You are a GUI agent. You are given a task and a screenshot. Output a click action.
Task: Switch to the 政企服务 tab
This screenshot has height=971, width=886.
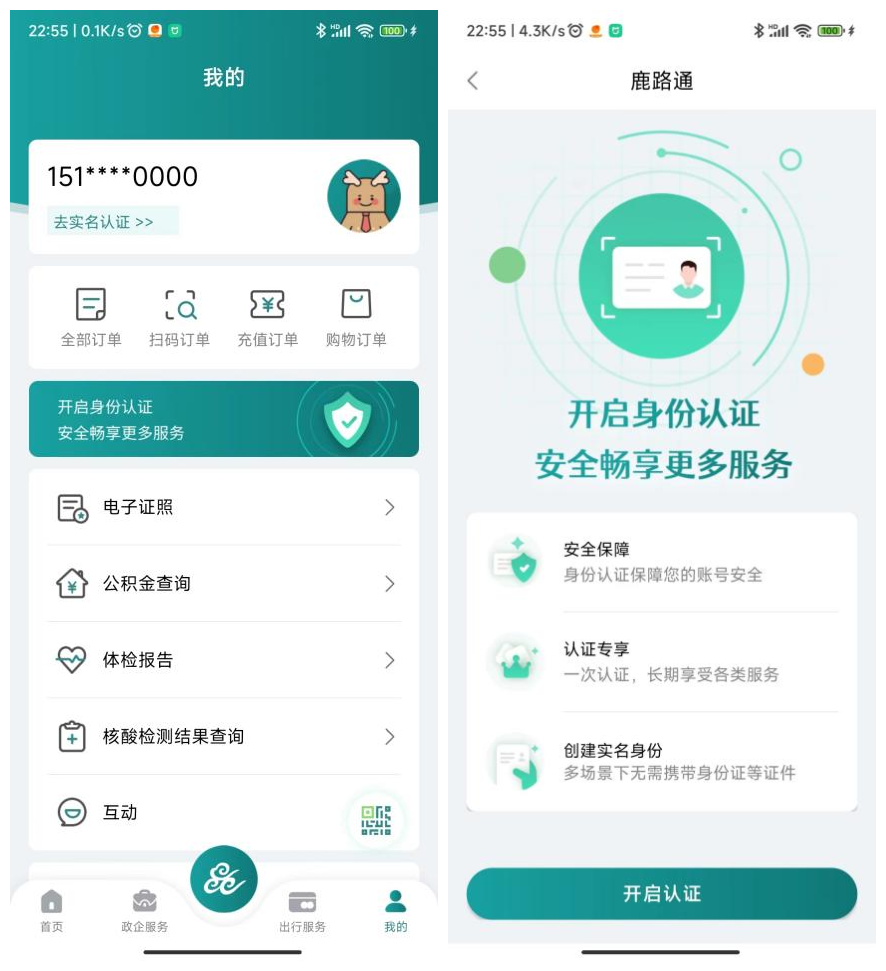(x=145, y=910)
